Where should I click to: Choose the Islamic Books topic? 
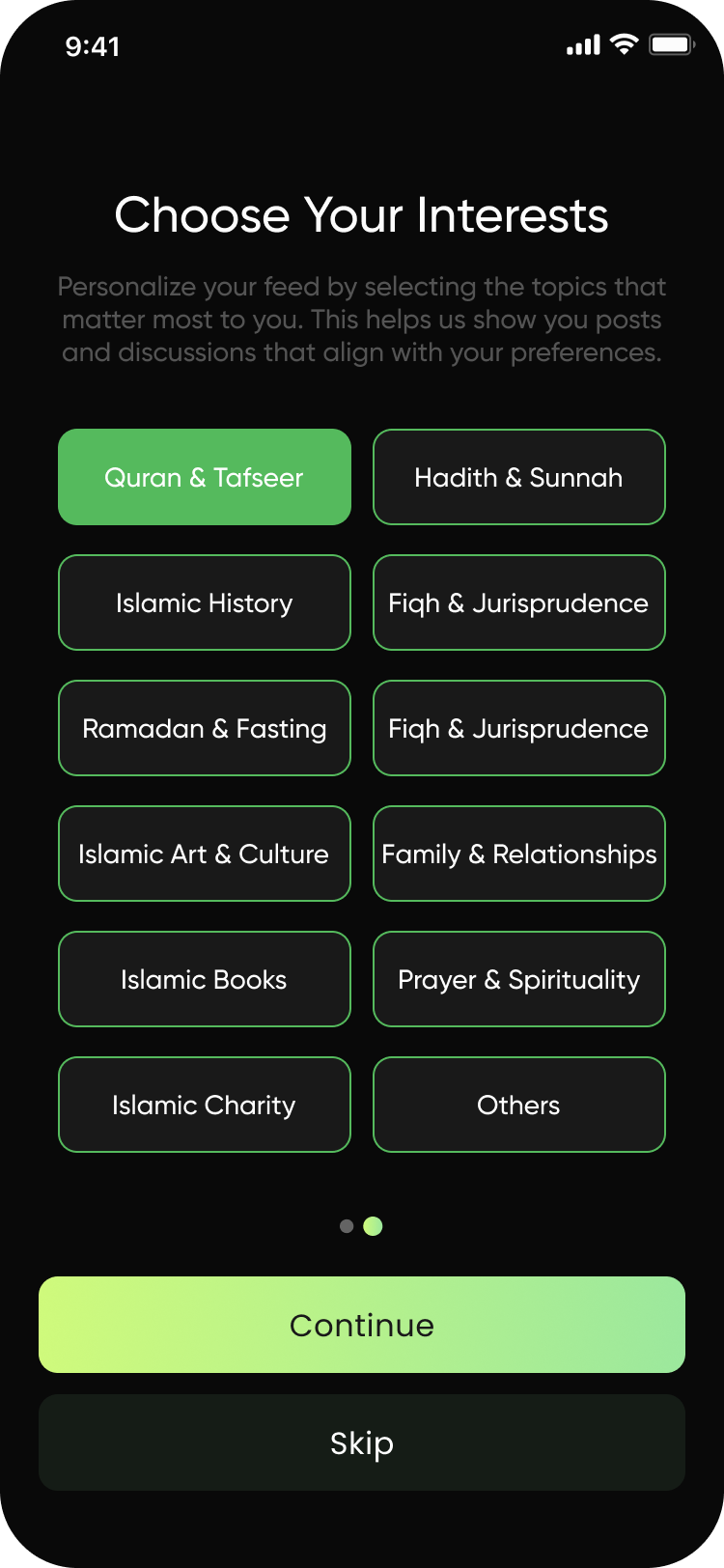[x=204, y=979]
